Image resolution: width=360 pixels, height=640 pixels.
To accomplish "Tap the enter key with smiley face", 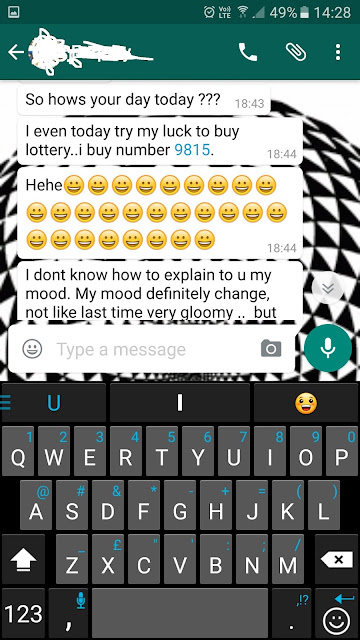I will (337, 613).
